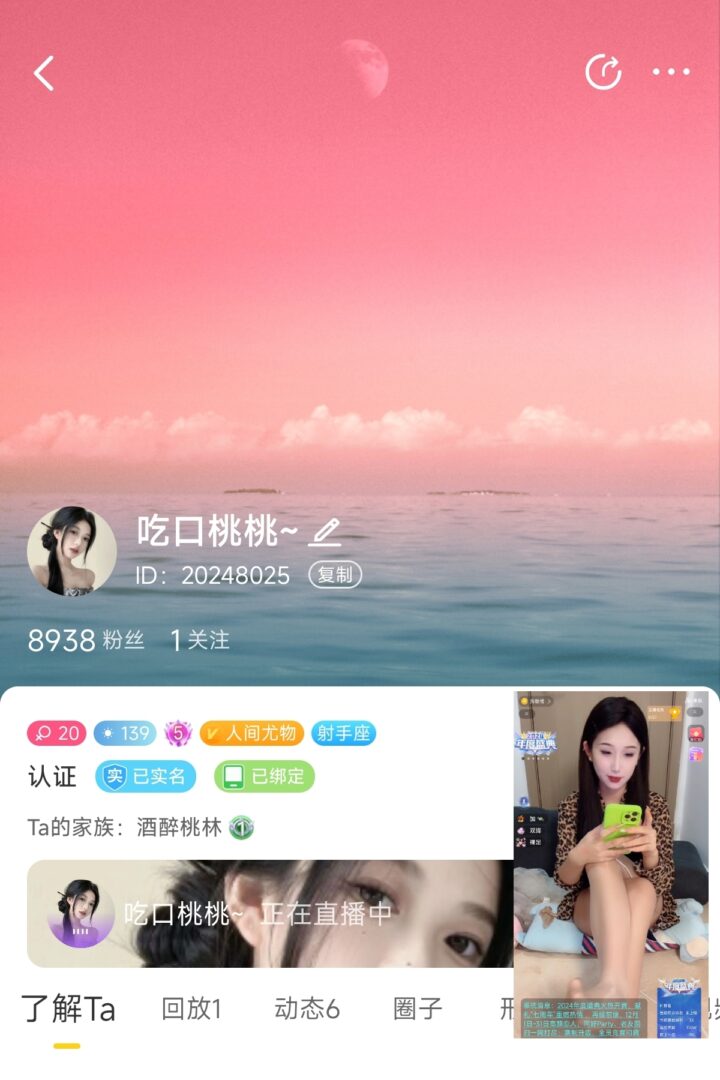This screenshot has width=720, height=1080.
Task: Switch to the 回放1 tab
Action: (191, 1009)
